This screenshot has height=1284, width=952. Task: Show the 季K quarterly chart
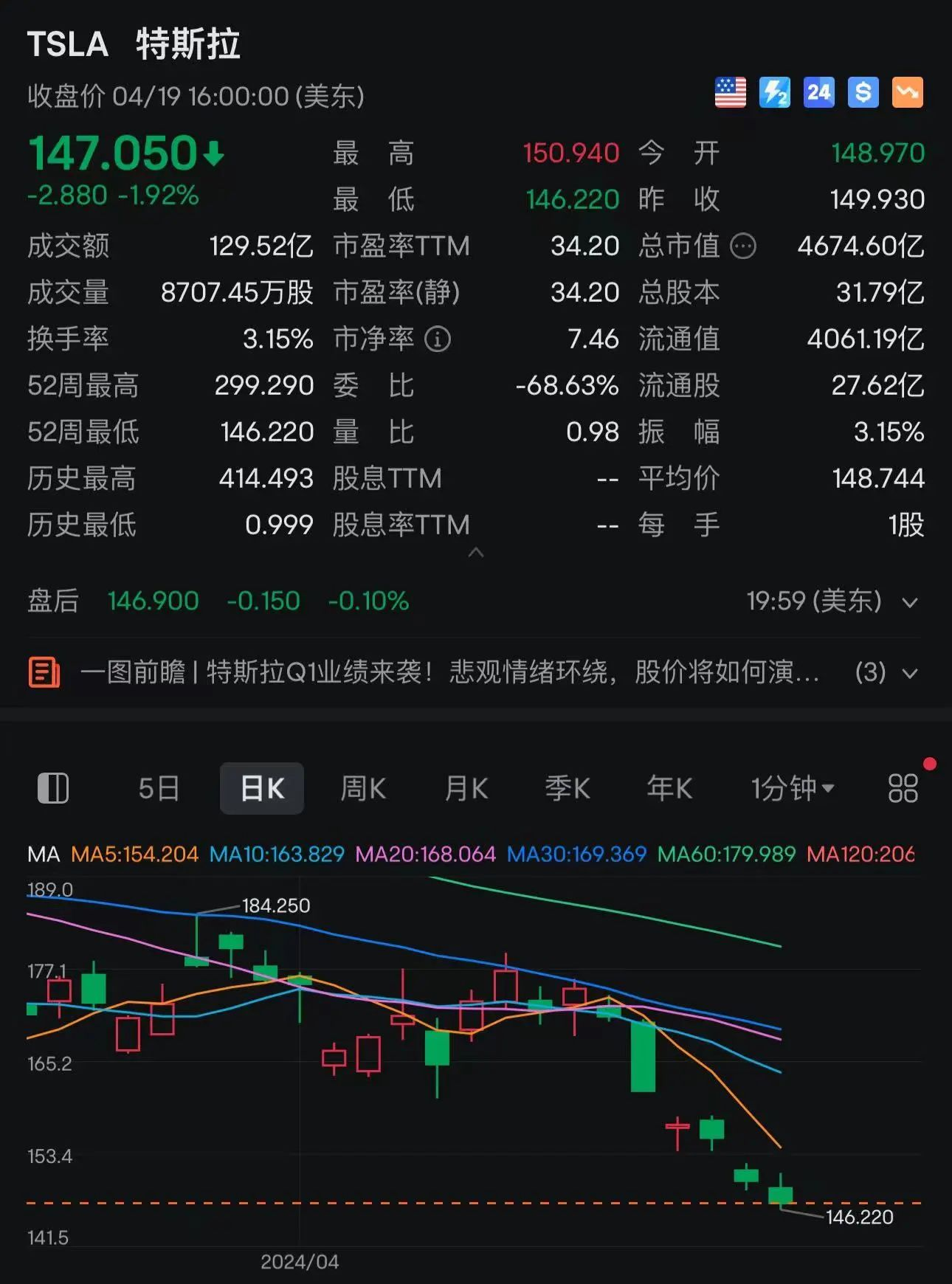click(x=568, y=788)
